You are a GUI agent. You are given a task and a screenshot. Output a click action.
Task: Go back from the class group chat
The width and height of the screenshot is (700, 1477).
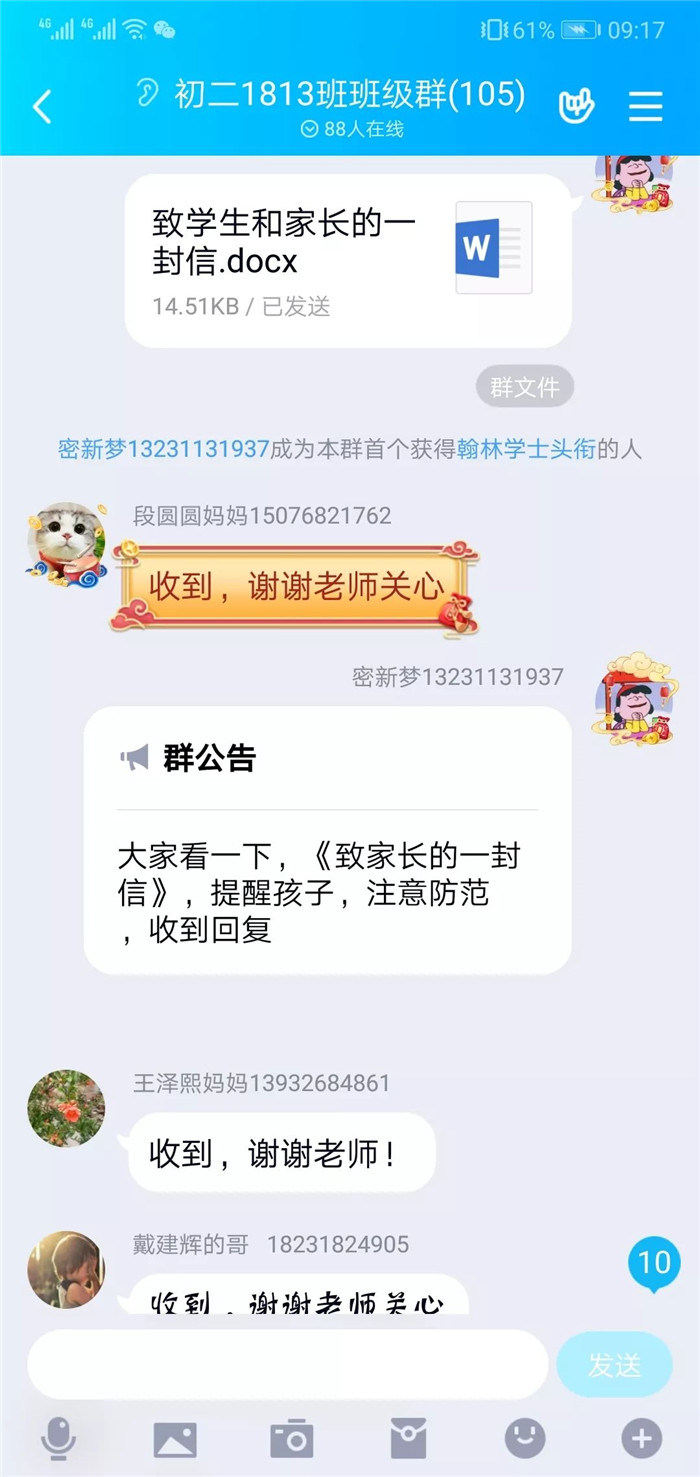(42, 106)
